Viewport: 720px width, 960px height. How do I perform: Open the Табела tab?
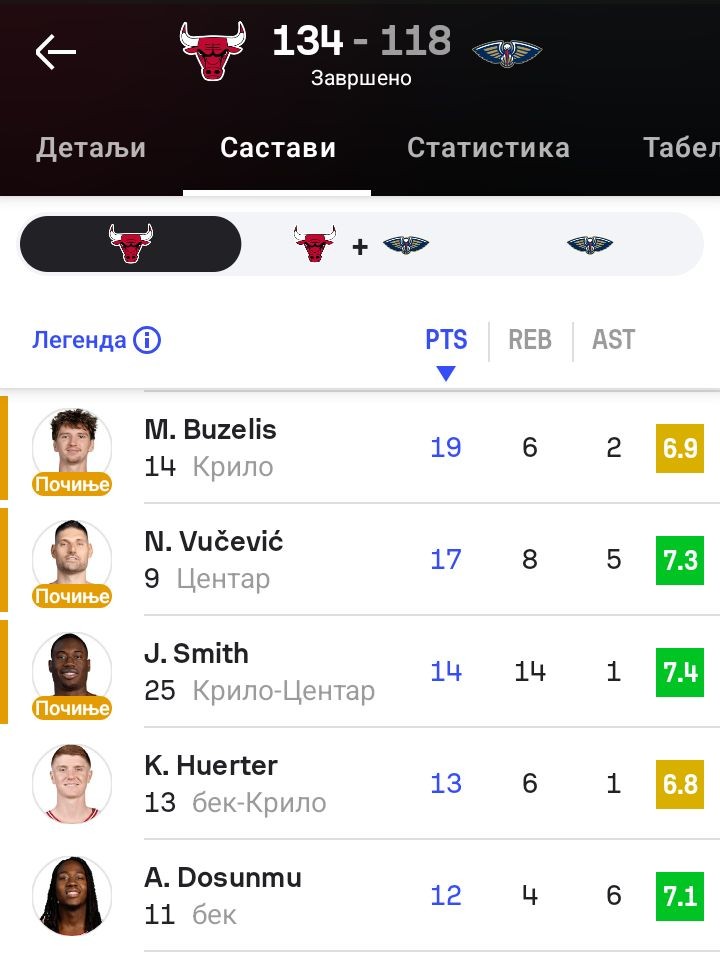pos(680,148)
